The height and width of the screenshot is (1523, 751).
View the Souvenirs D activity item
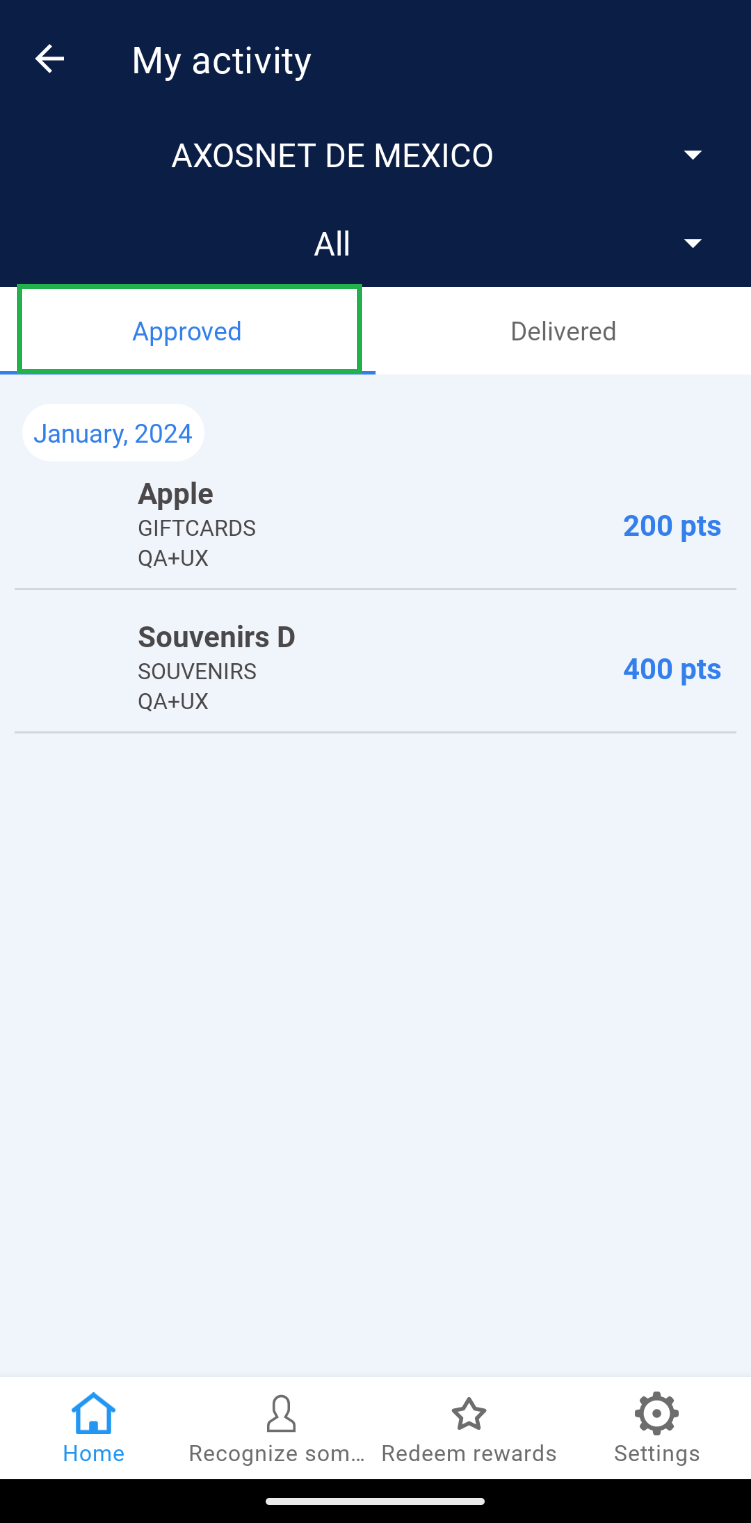click(375, 668)
